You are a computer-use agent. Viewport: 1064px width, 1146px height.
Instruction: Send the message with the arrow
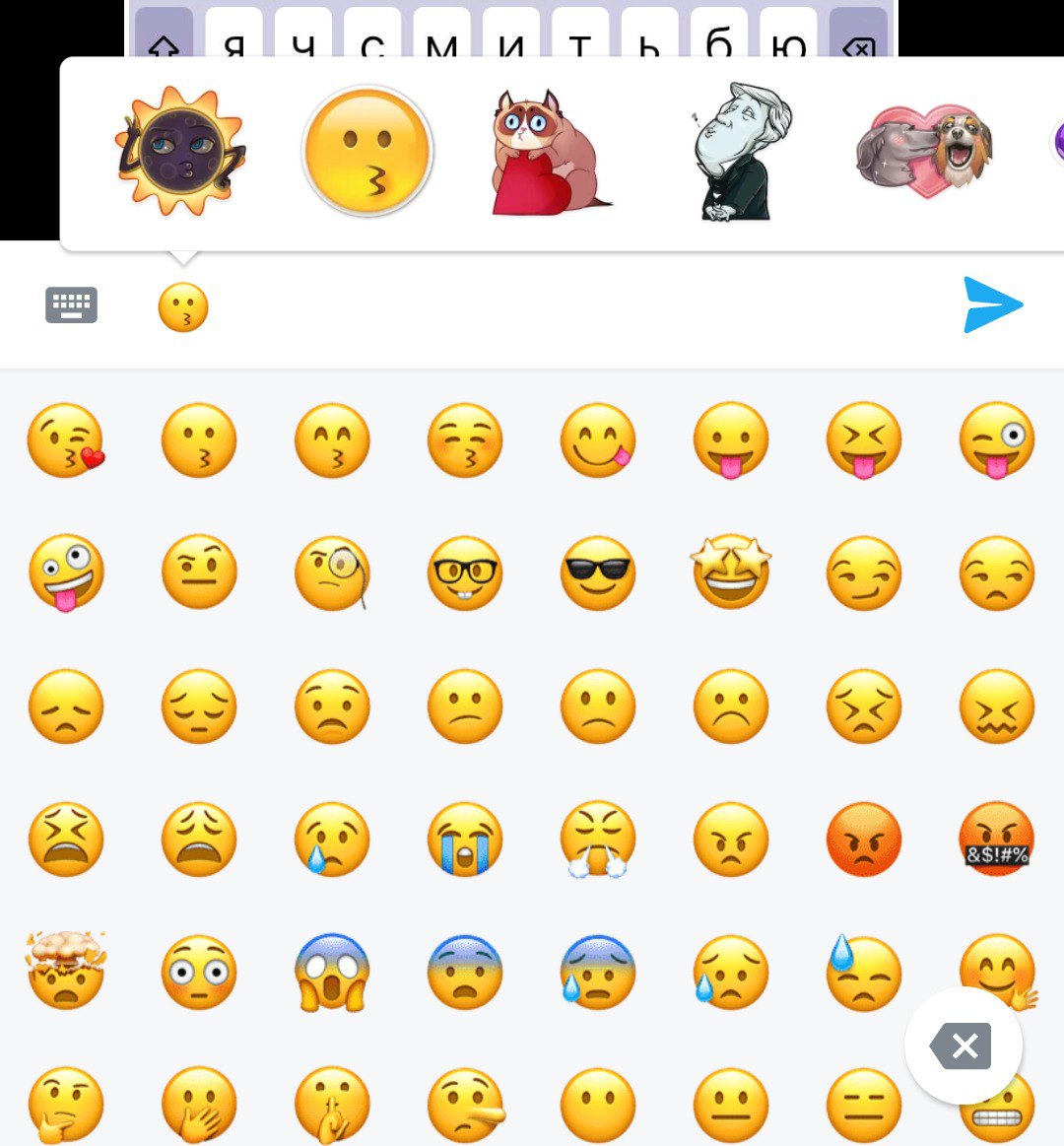coord(993,304)
